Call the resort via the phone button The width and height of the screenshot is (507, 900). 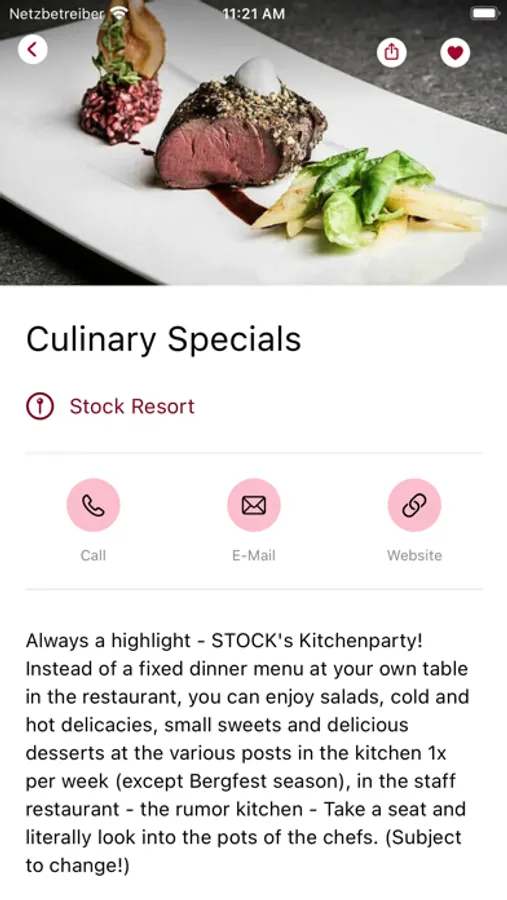pos(93,505)
